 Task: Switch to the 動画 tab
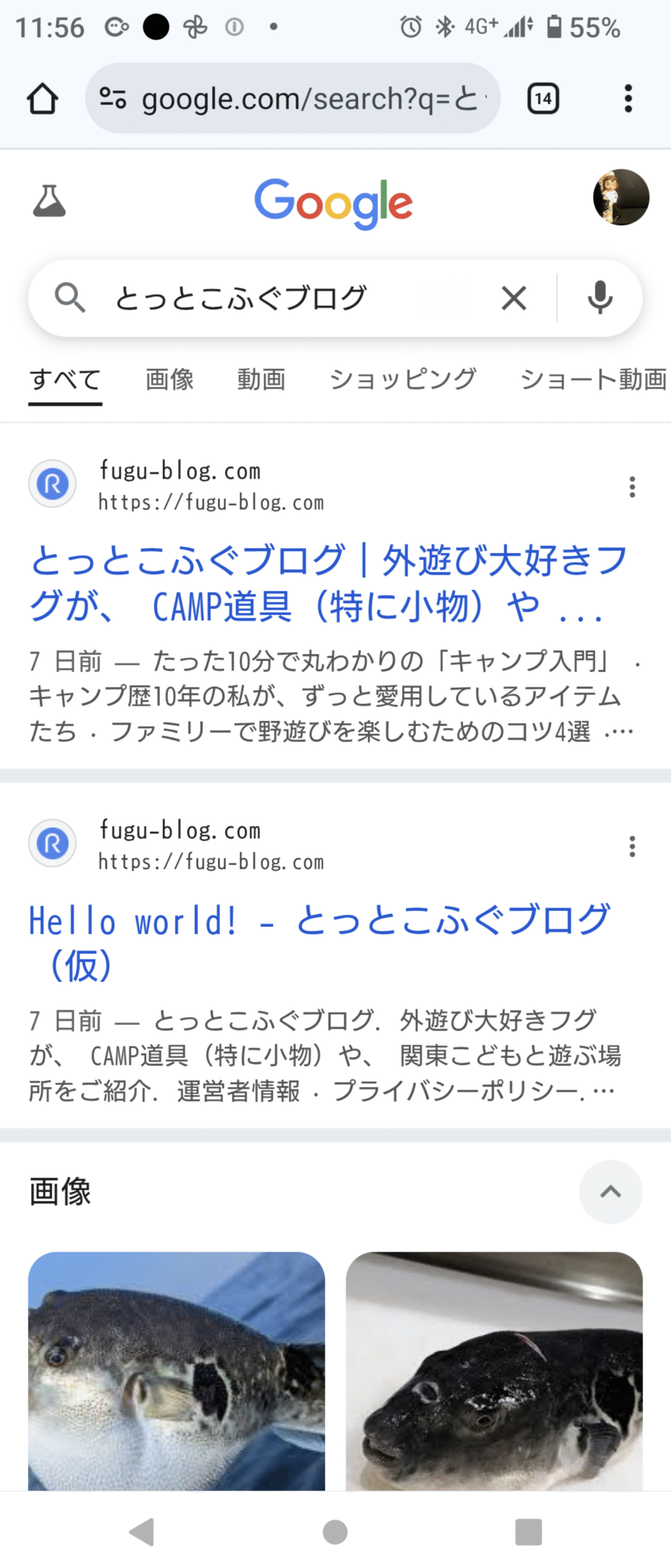tap(261, 379)
